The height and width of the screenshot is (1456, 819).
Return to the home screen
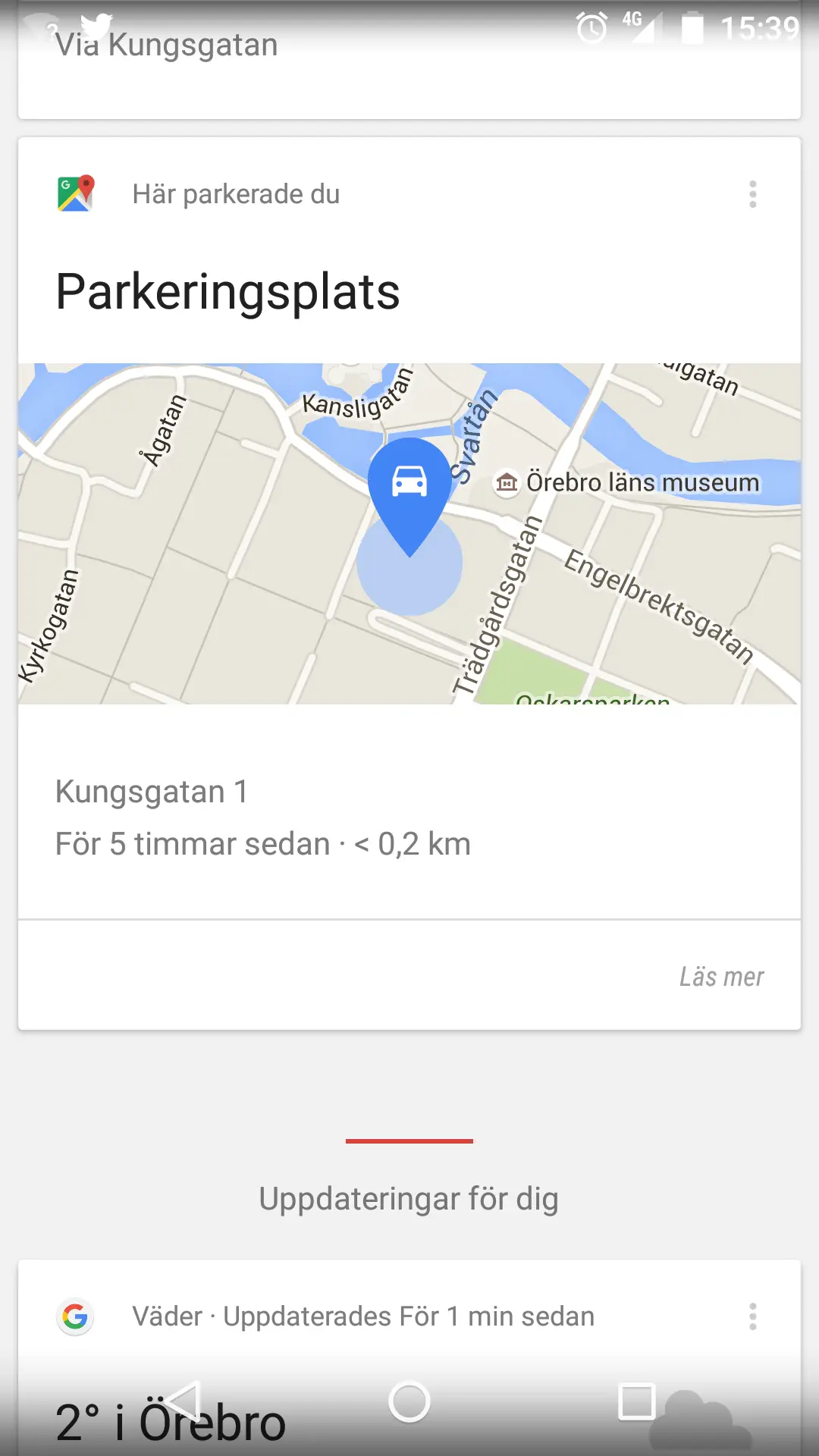pyautogui.click(x=409, y=1401)
